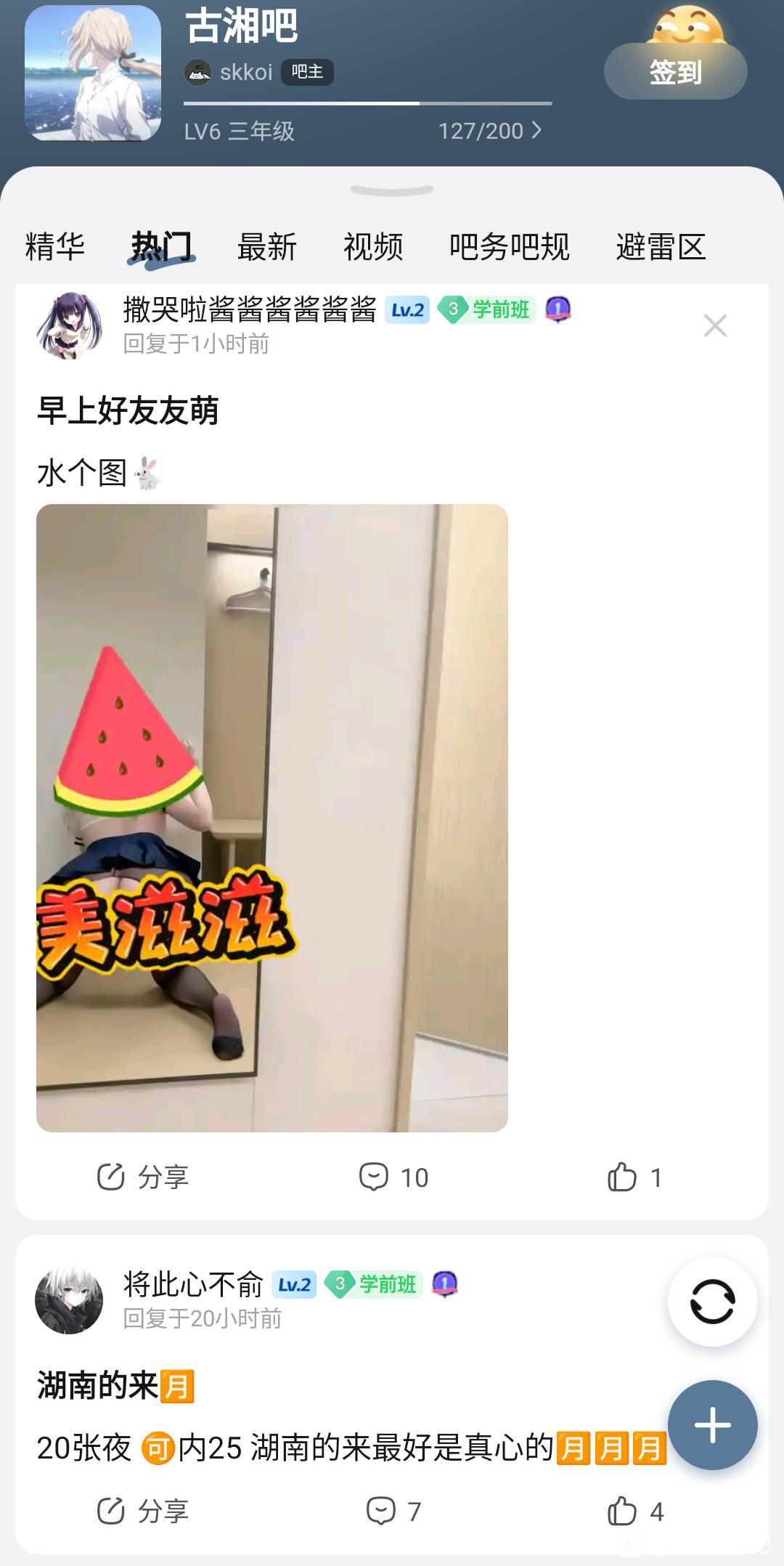The height and width of the screenshot is (1566, 784).
Task: Create a new post with plus button
Action: pos(712,1425)
